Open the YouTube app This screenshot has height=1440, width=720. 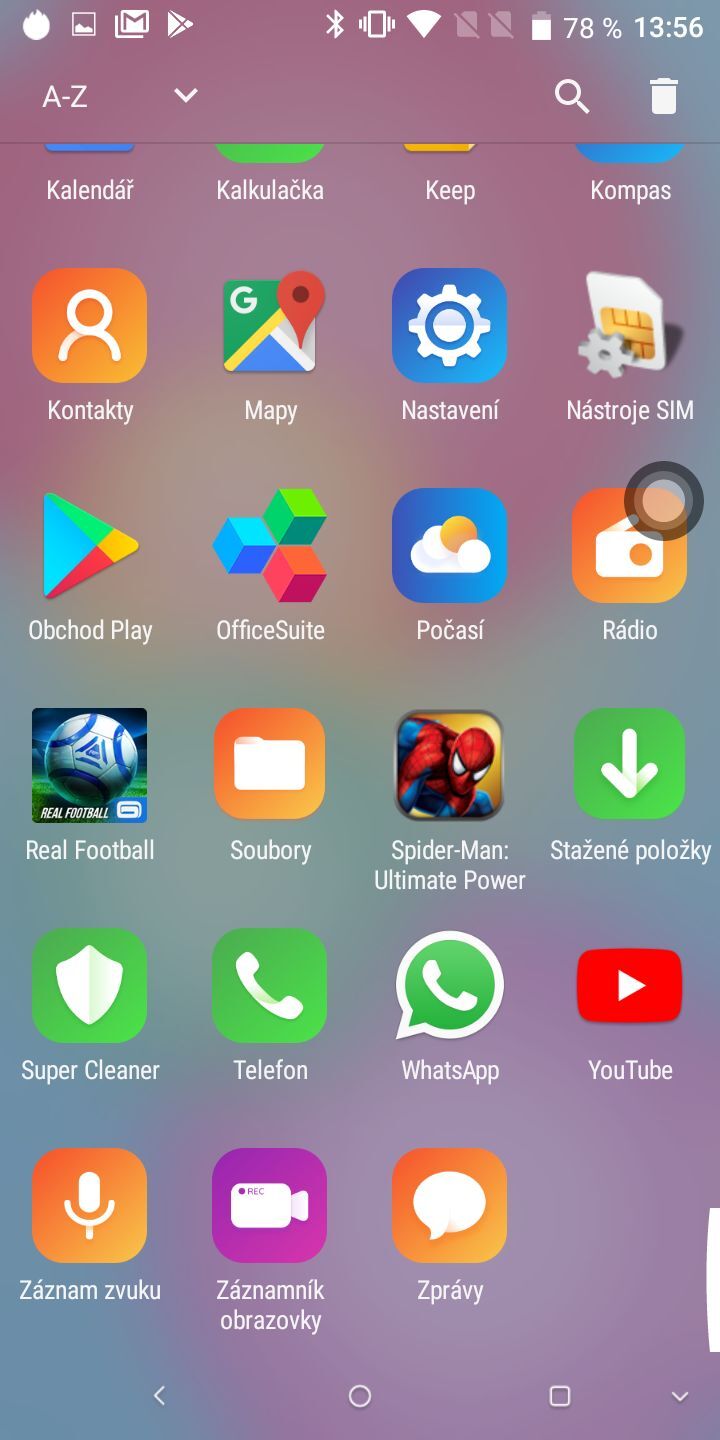click(x=630, y=985)
